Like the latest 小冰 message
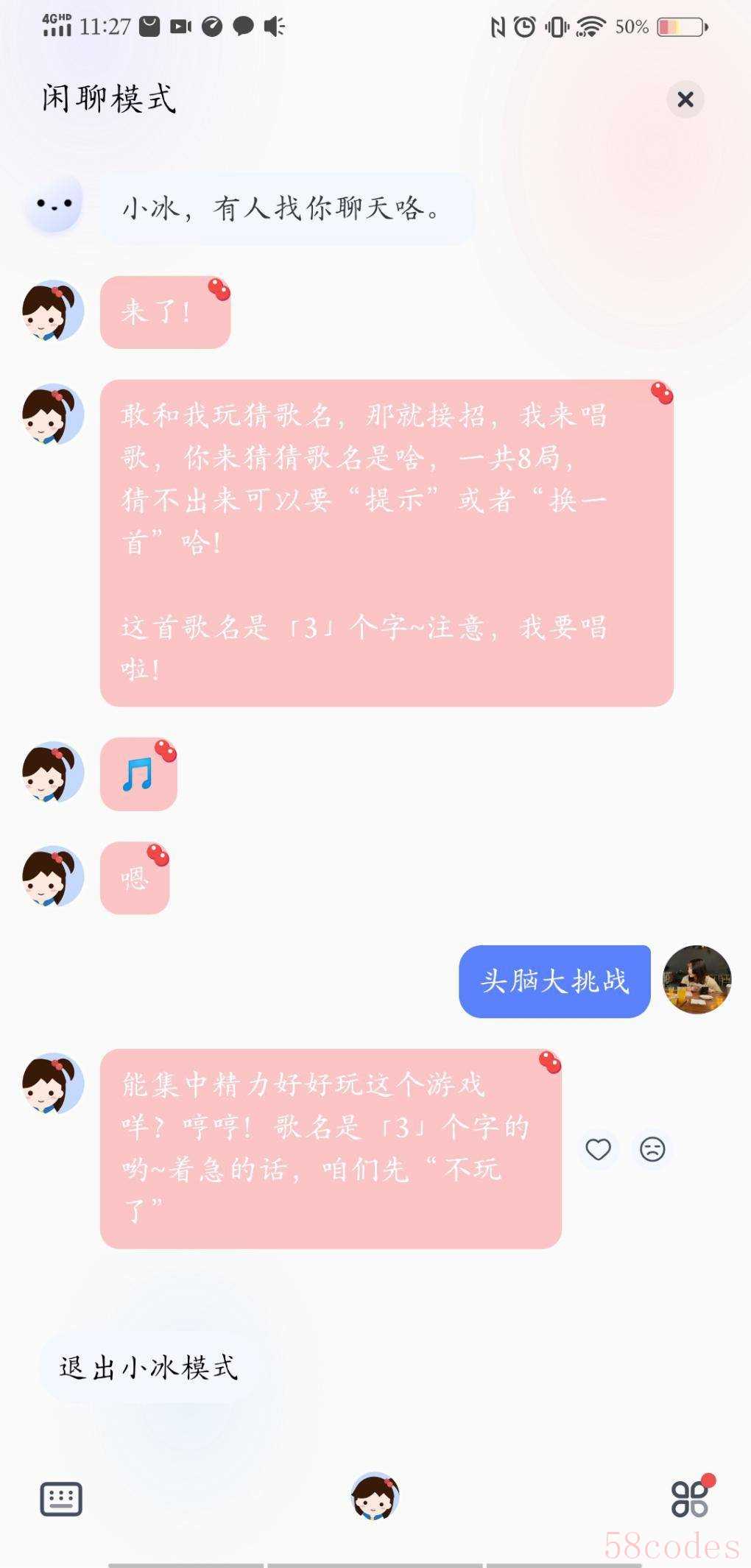The width and height of the screenshot is (751, 1568). [598, 1149]
